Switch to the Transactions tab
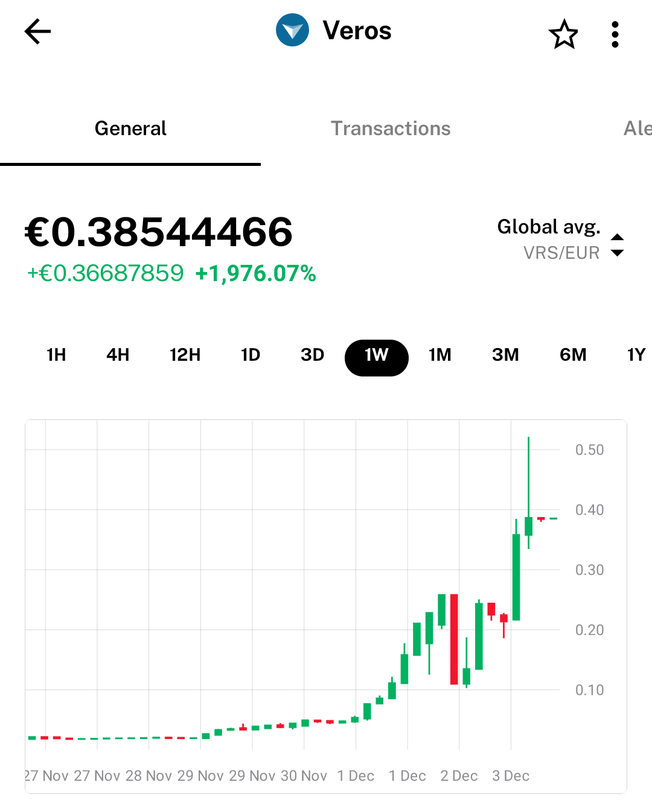Viewport: 652px width, 800px height. (390, 128)
